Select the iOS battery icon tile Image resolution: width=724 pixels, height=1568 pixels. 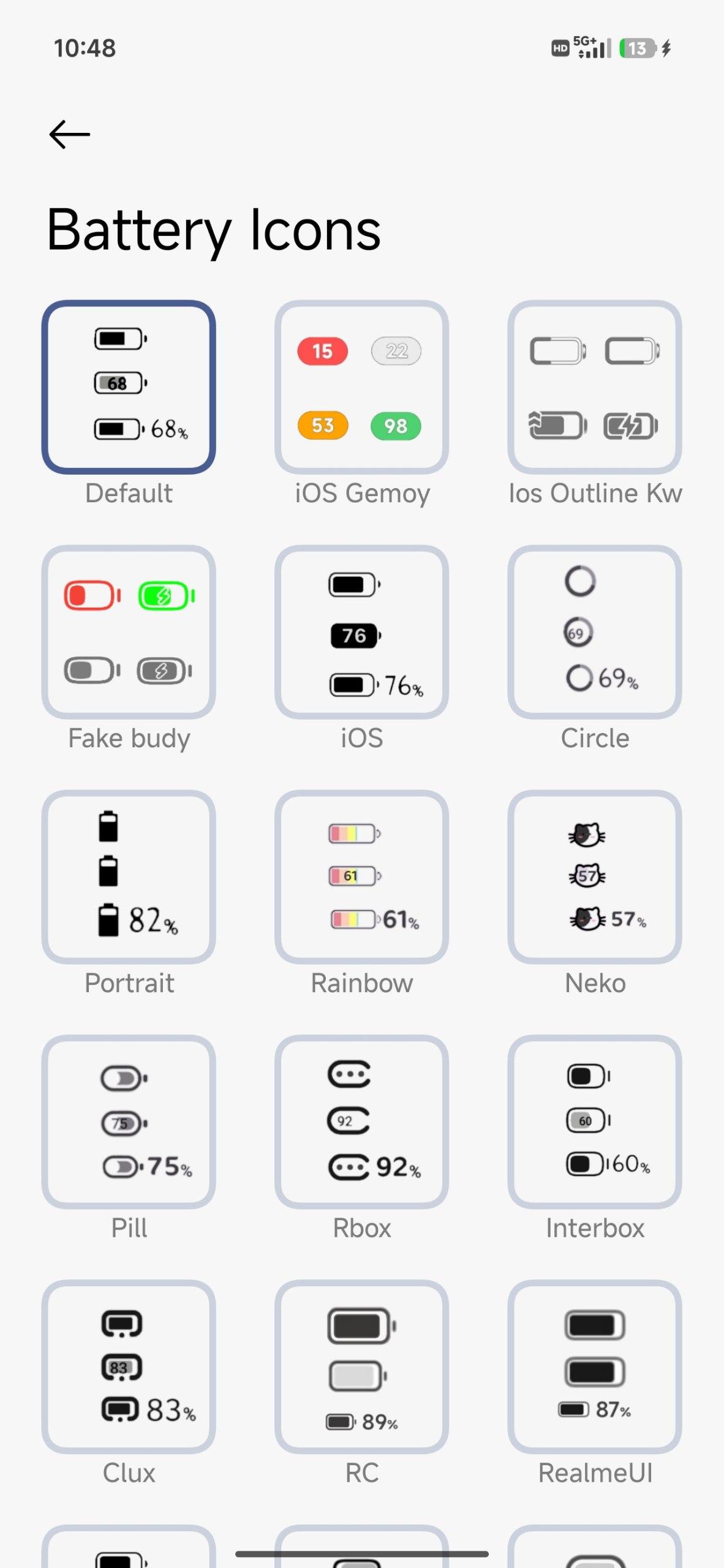tap(361, 632)
